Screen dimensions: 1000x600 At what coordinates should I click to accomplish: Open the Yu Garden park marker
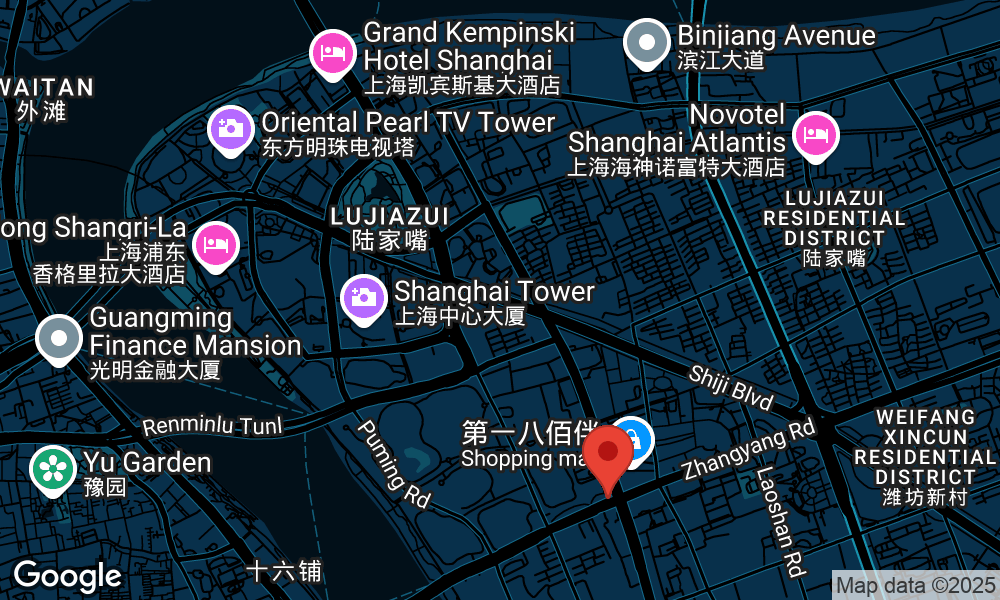(x=53, y=469)
